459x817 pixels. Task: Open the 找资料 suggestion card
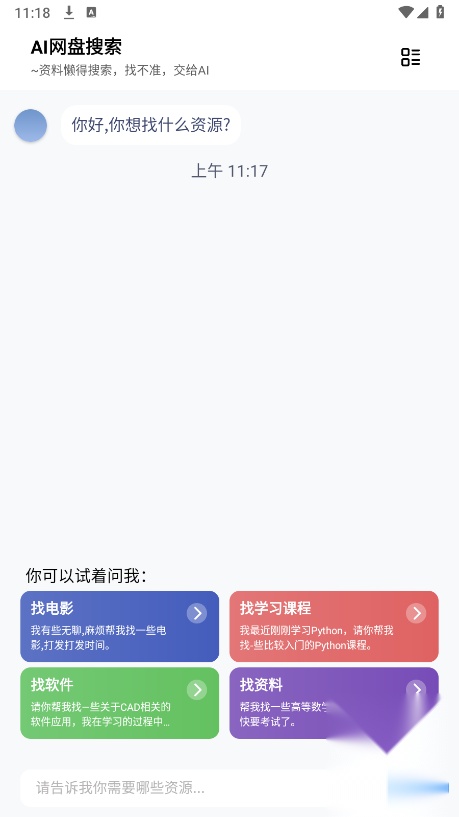pyautogui.click(x=334, y=703)
